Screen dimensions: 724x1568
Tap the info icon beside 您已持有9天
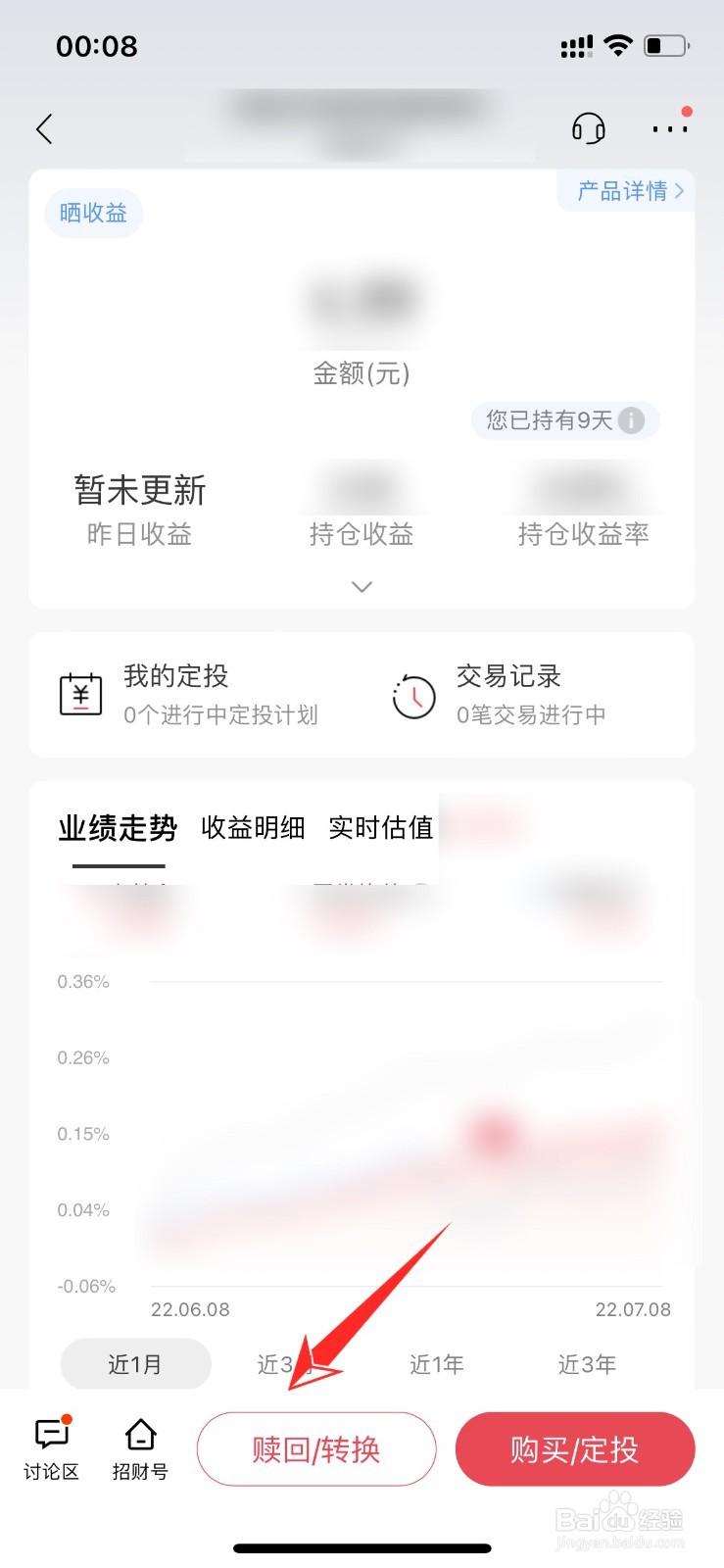[x=633, y=419]
